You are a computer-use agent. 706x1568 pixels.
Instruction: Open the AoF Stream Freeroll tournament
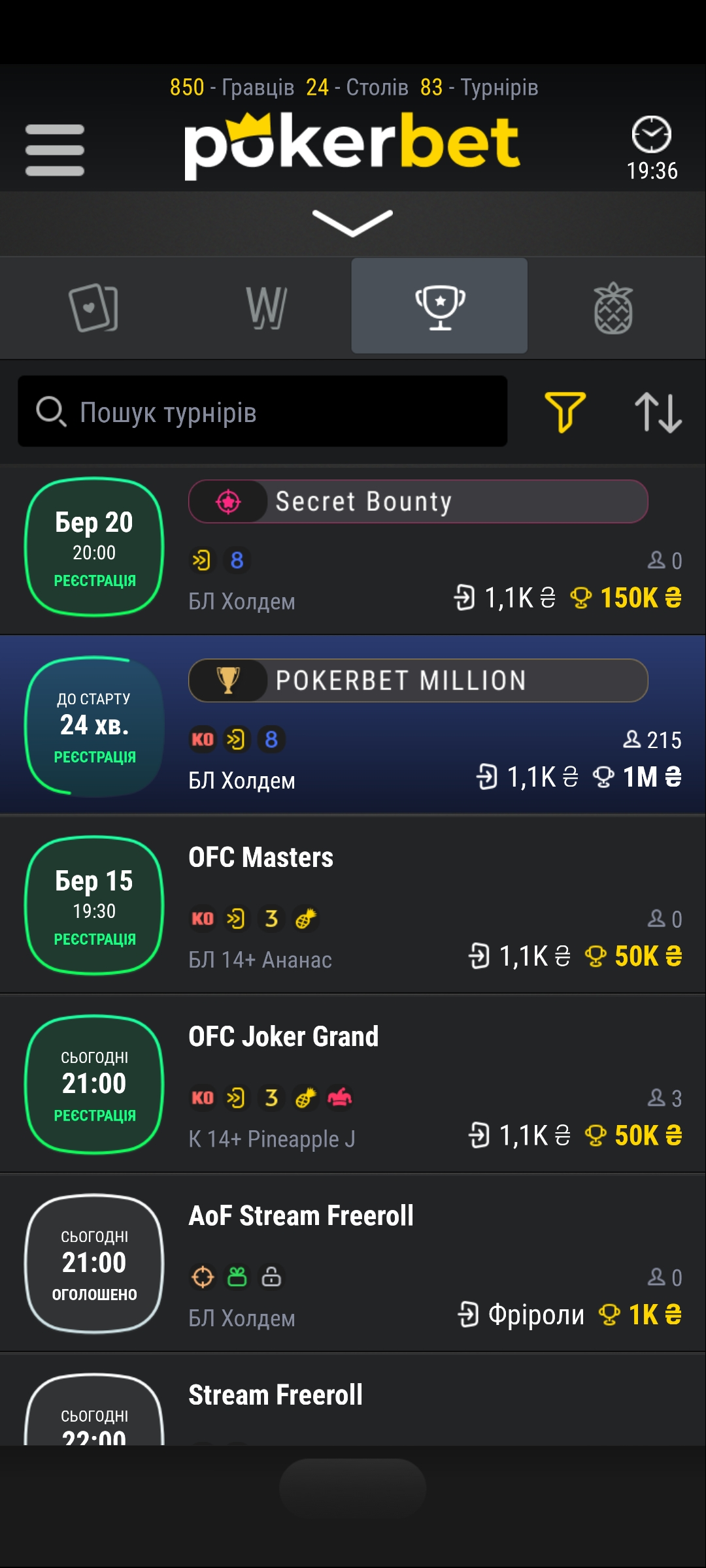pos(418,1264)
